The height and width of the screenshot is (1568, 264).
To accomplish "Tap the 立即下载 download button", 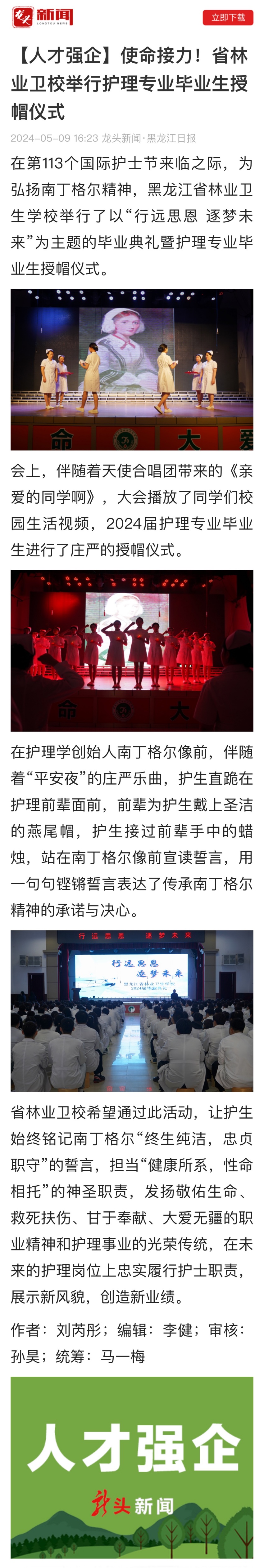I will (227, 18).
